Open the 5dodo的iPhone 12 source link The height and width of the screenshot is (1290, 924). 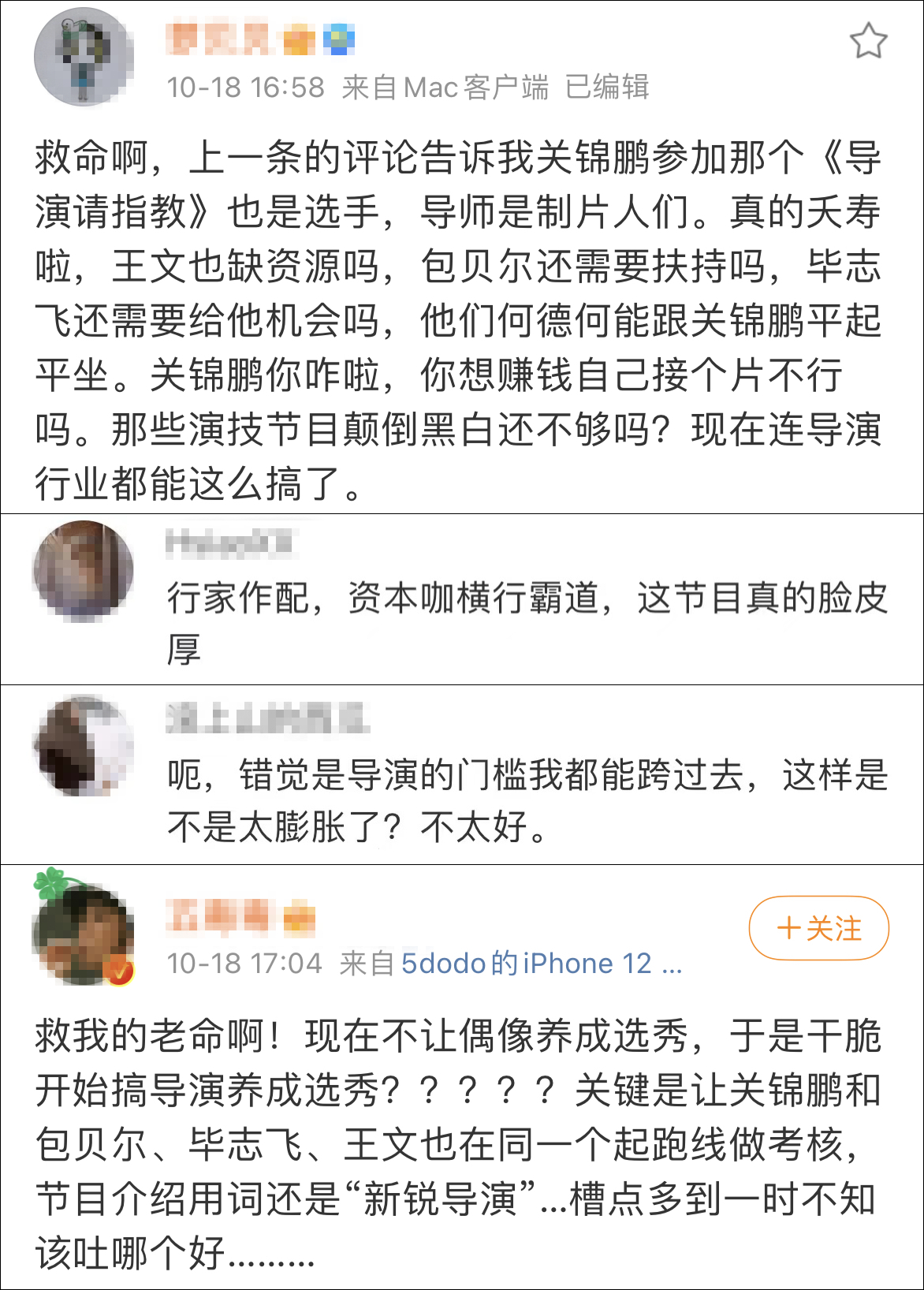pos(541,963)
